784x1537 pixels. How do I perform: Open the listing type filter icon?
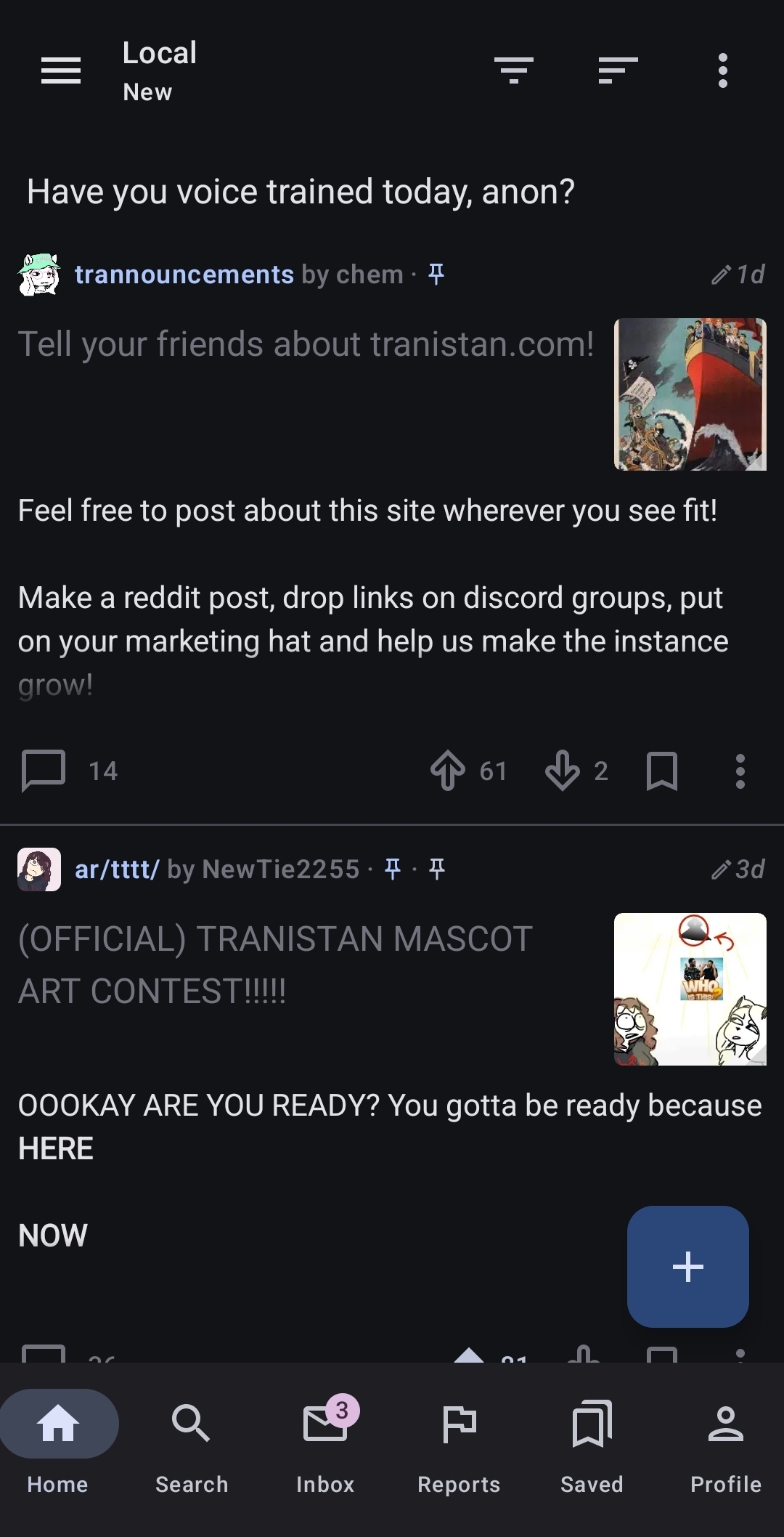(x=514, y=70)
